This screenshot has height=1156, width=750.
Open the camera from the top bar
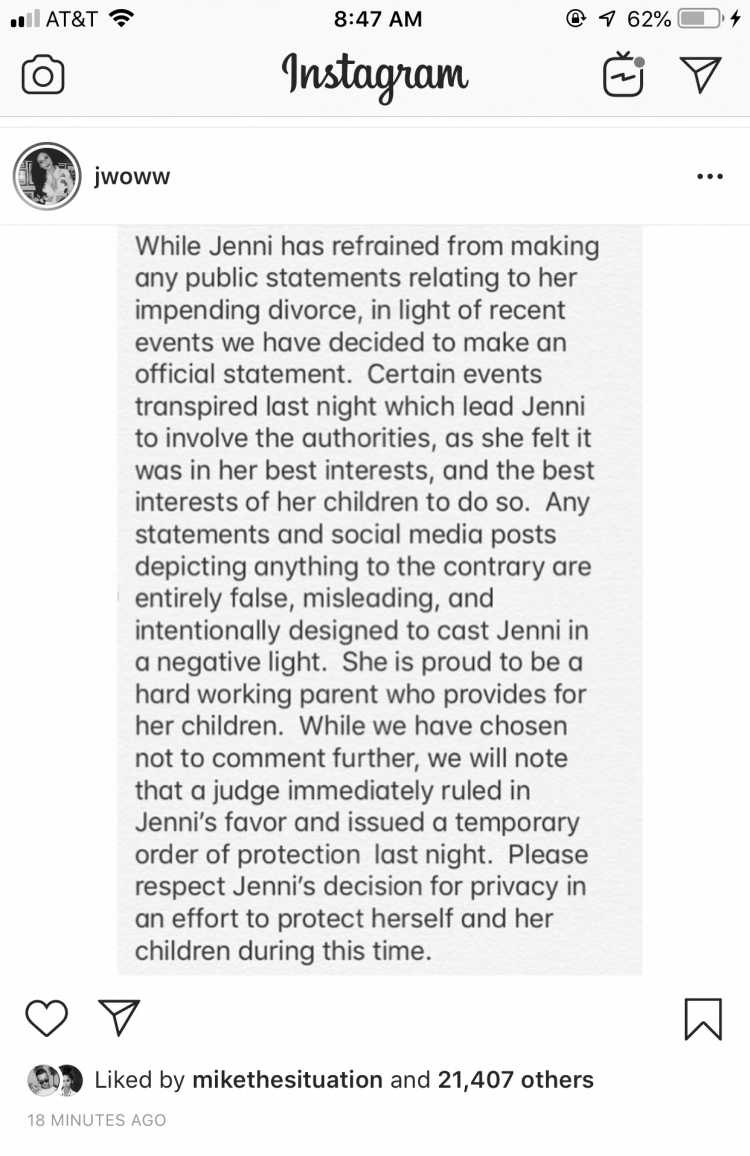[x=43, y=75]
